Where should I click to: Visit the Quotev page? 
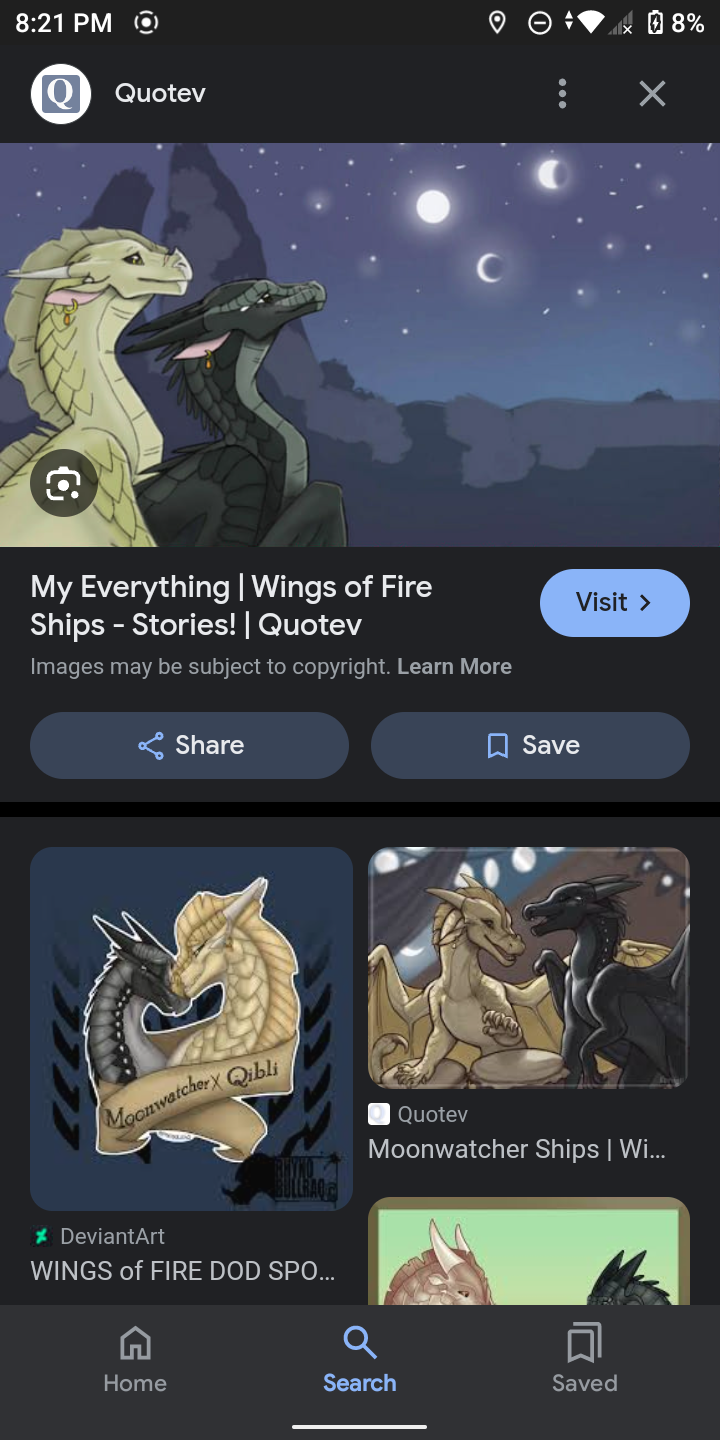coord(614,602)
